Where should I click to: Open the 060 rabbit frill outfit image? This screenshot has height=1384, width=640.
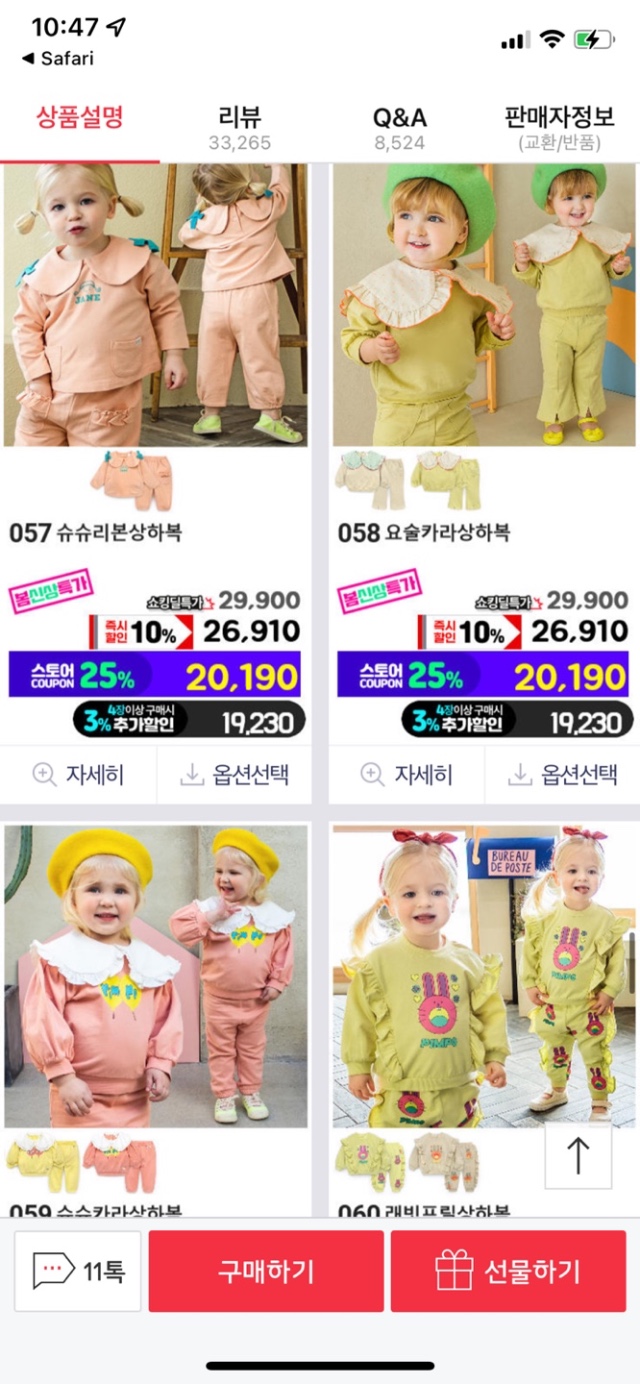click(x=484, y=976)
